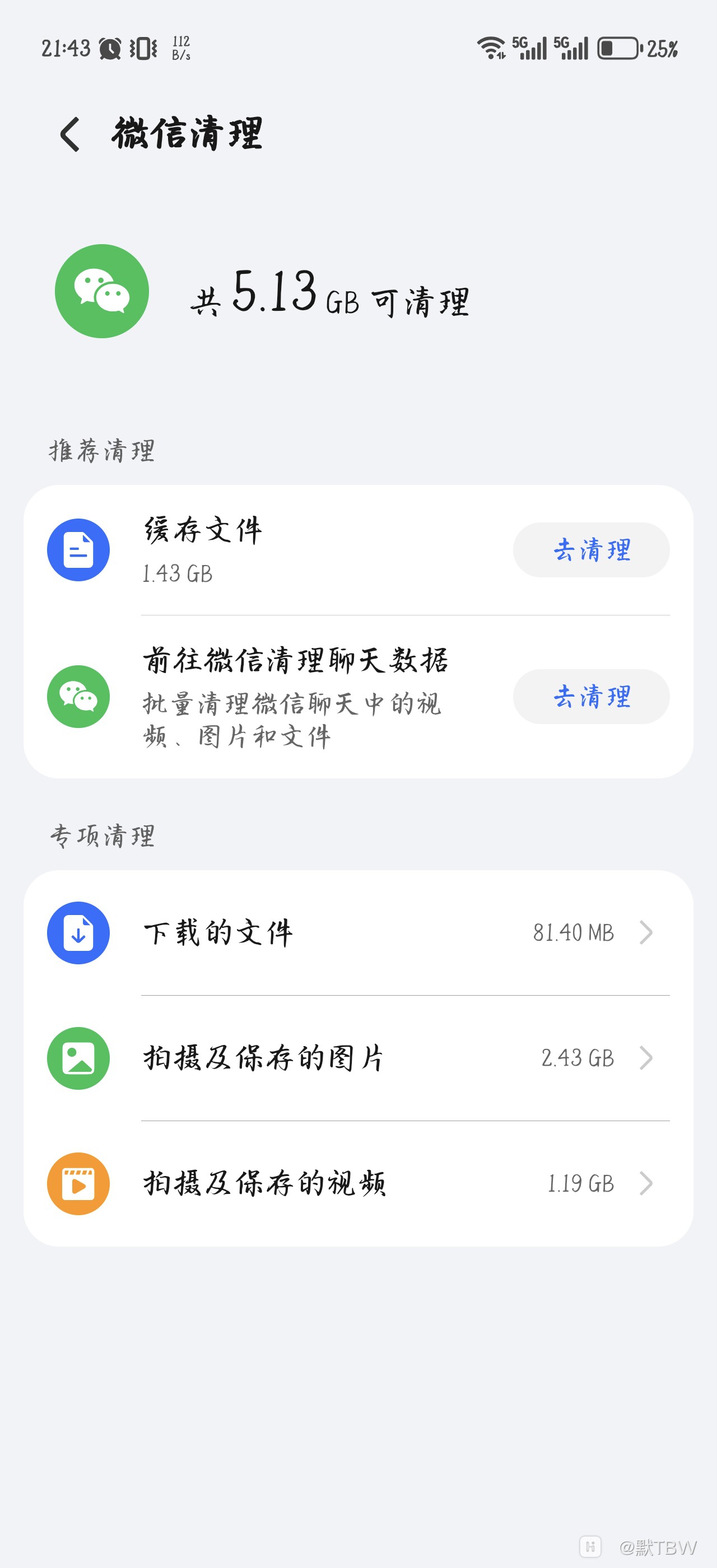Tap 去清理 next to 缓存文件

592,549
